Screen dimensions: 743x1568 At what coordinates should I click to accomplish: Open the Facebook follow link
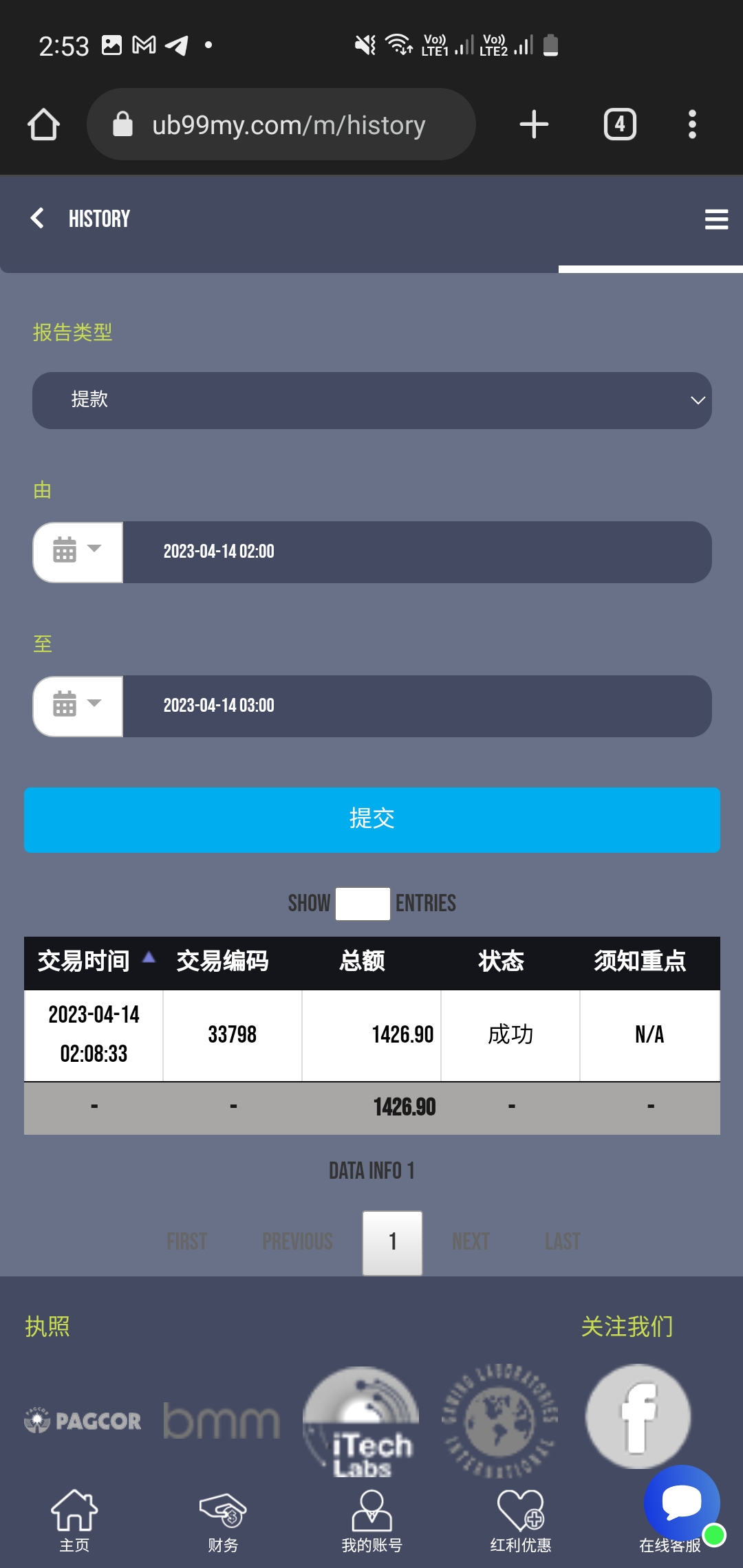click(638, 1417)
